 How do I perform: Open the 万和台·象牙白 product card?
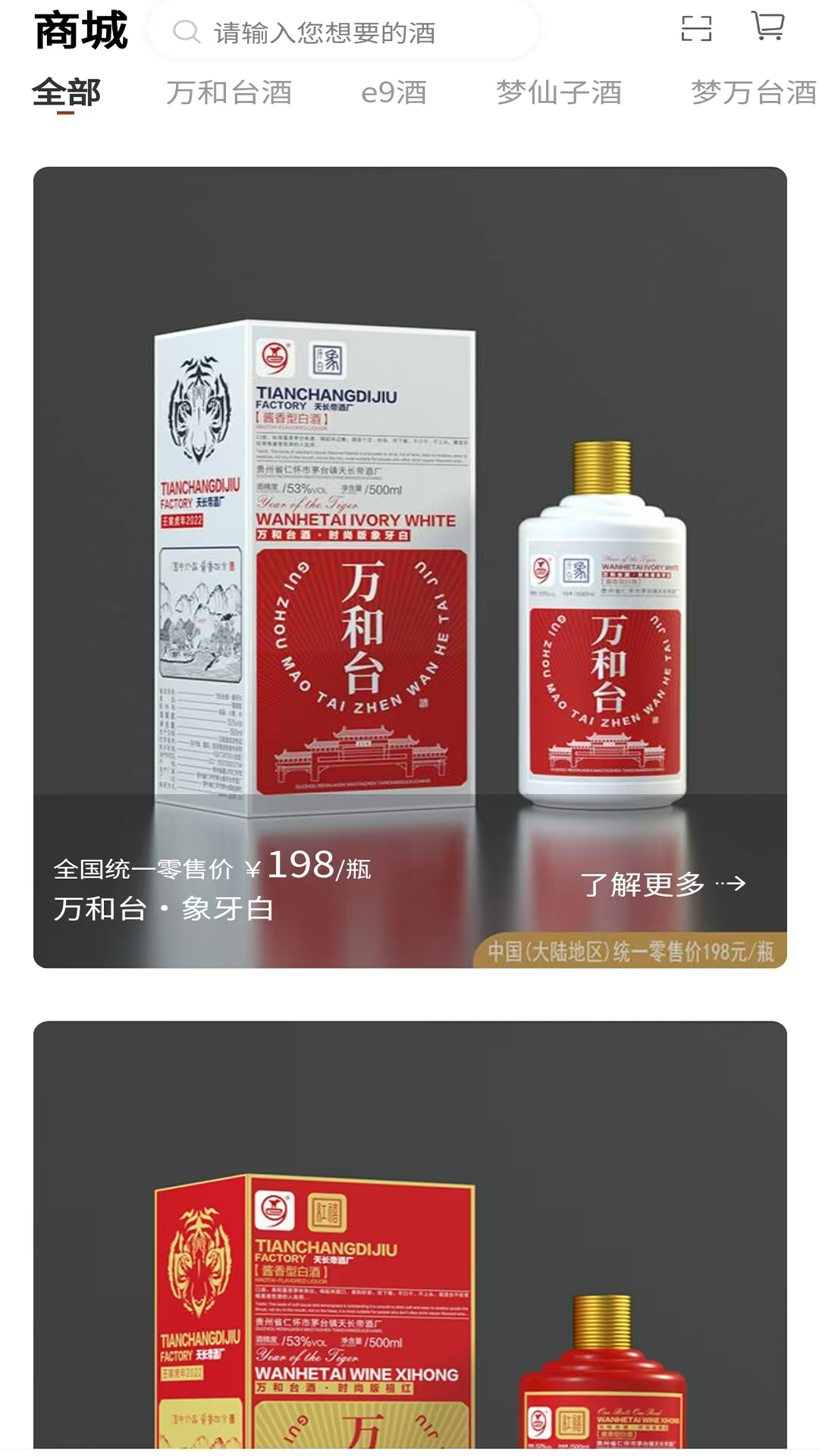[x=409, y=531]
